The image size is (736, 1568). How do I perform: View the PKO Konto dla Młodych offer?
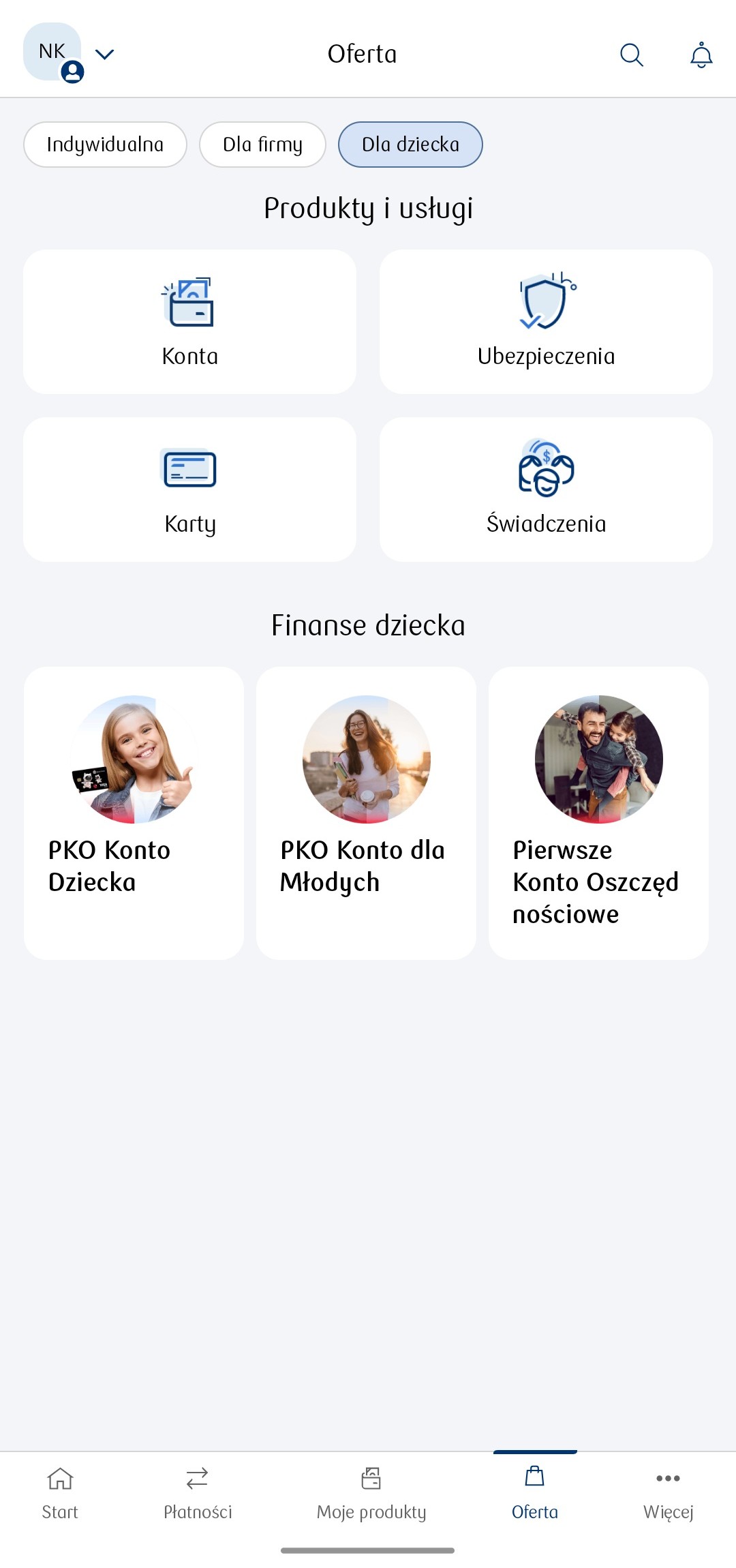tap(366, 813)
